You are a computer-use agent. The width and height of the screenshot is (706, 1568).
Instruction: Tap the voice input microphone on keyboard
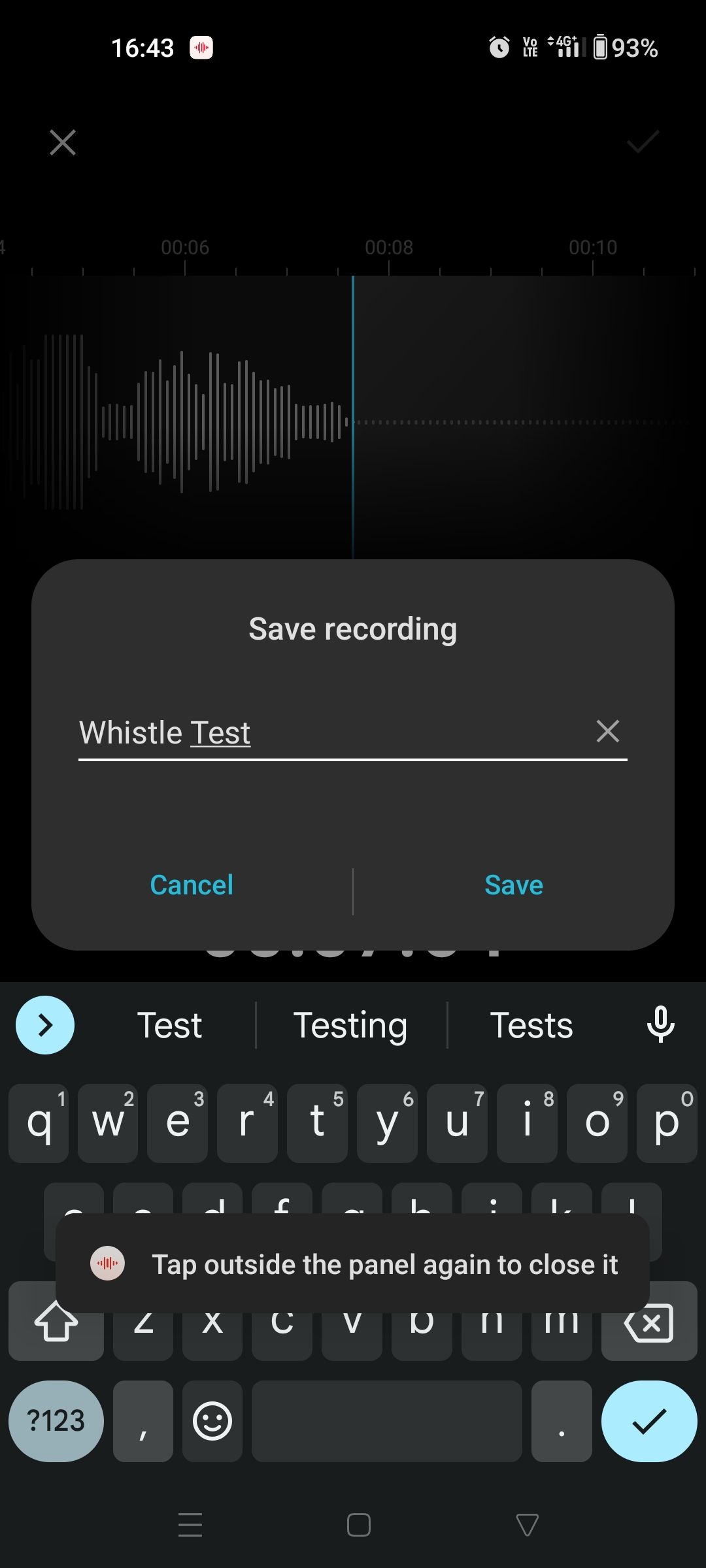click(662, 1024)
